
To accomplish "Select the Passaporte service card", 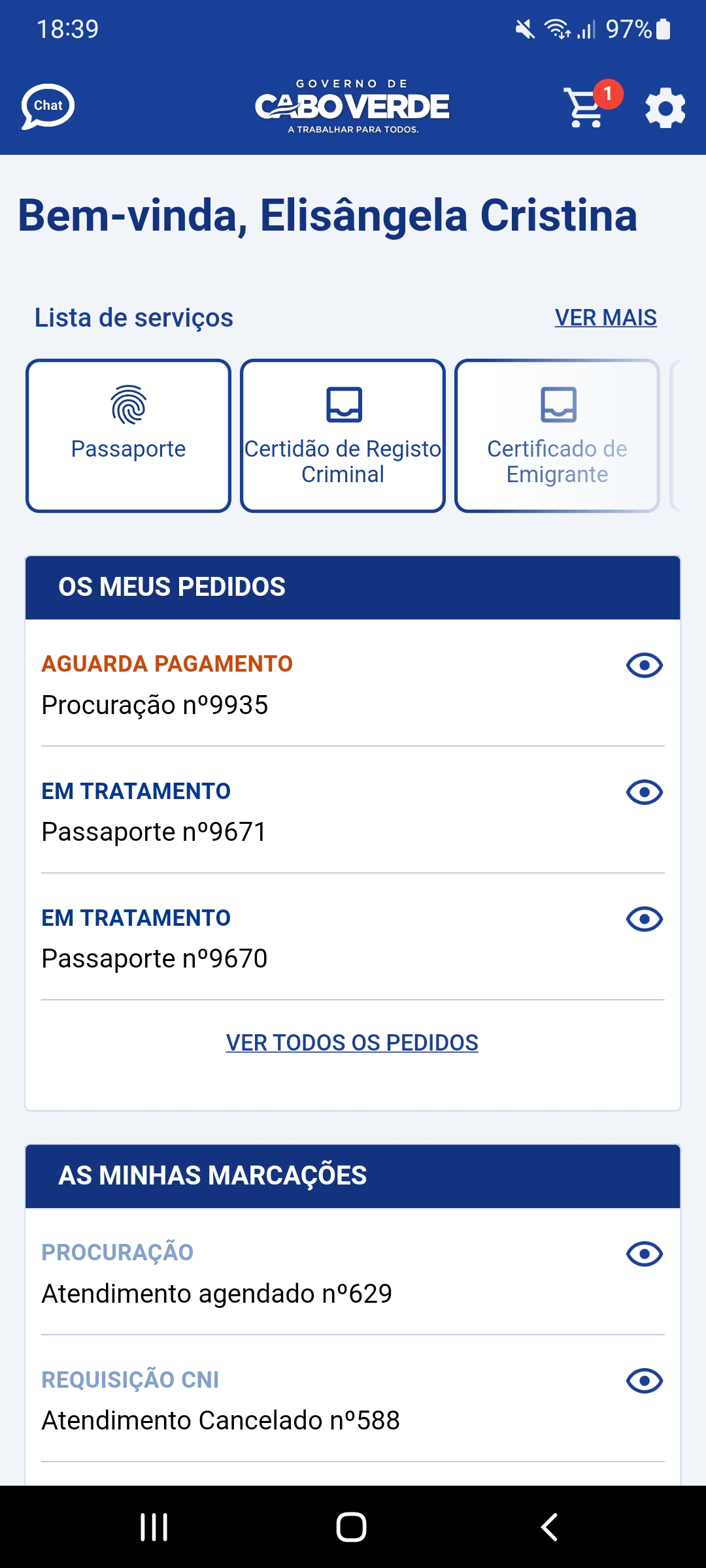I will pos(128,435).
